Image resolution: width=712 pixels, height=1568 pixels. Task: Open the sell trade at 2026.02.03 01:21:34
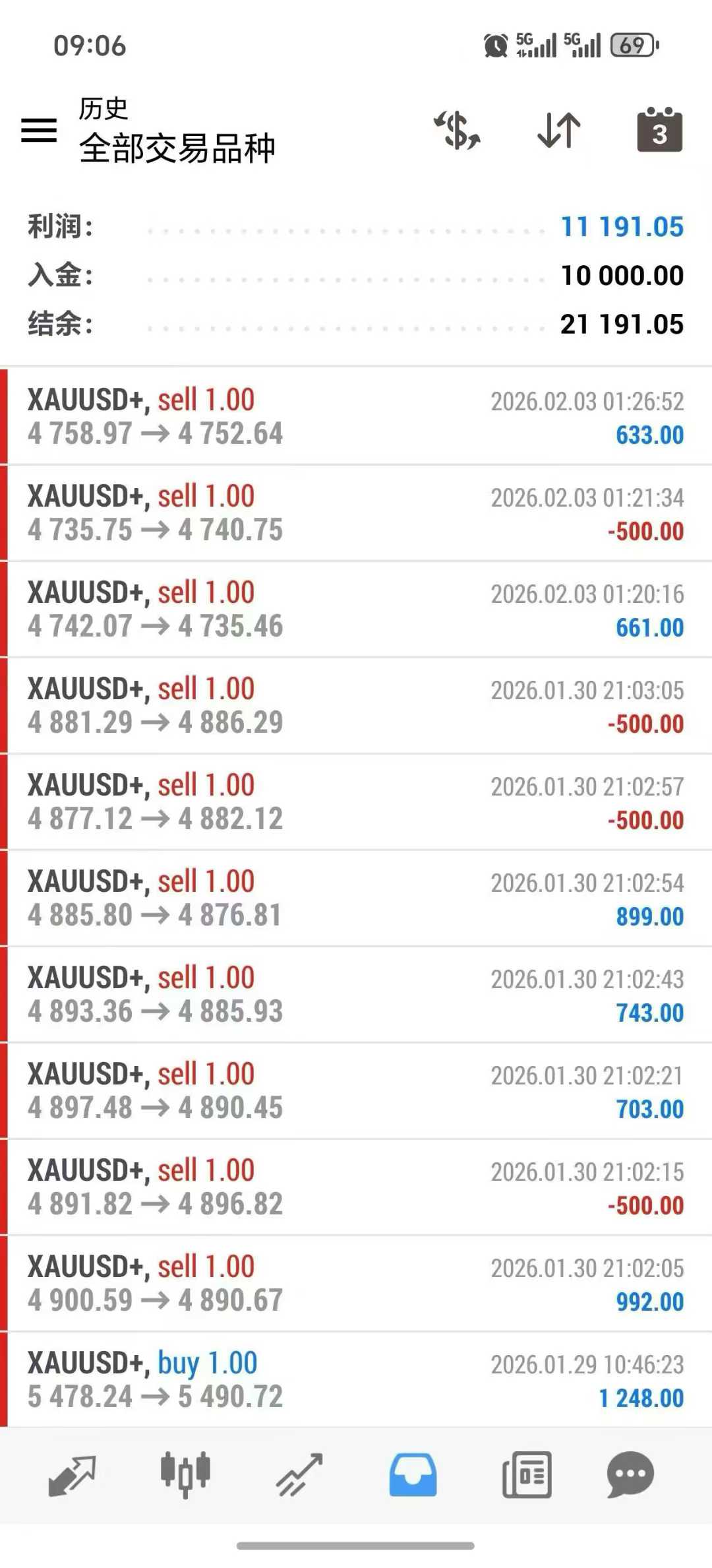tap(356, 513)
